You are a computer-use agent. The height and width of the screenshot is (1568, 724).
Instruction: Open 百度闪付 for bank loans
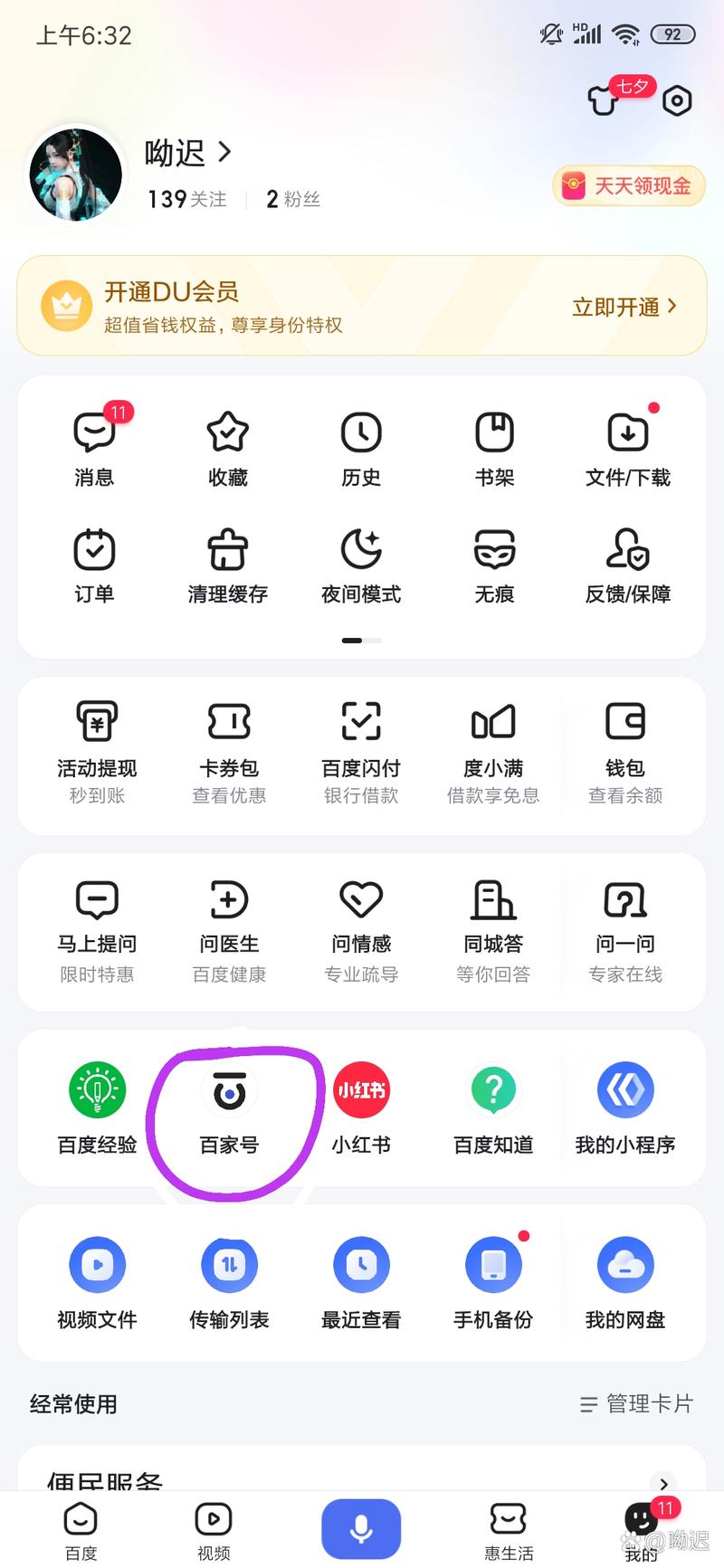pyautogui.click(x=361, y=742)
